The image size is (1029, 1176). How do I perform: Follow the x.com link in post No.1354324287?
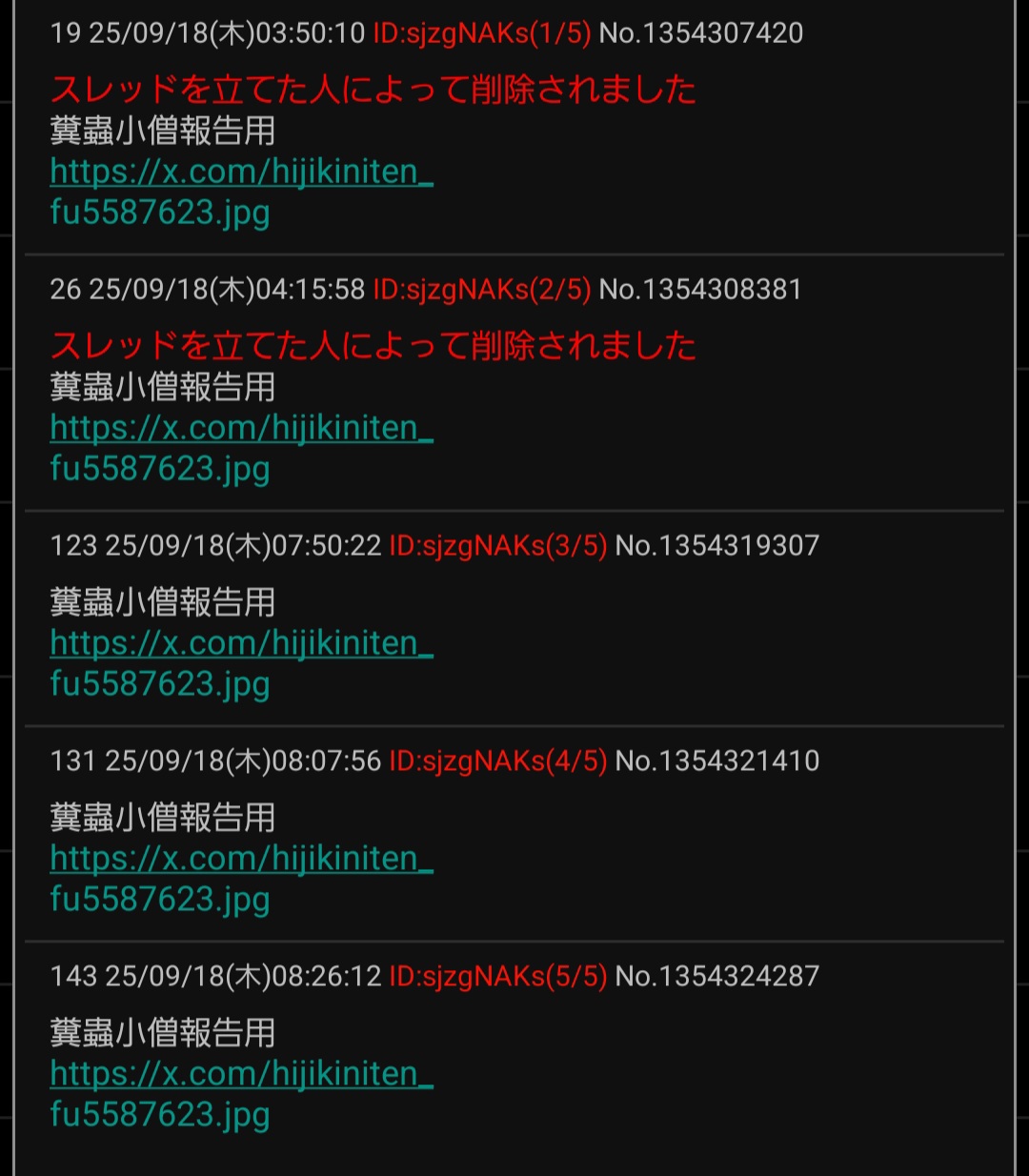coord(241,1074)
